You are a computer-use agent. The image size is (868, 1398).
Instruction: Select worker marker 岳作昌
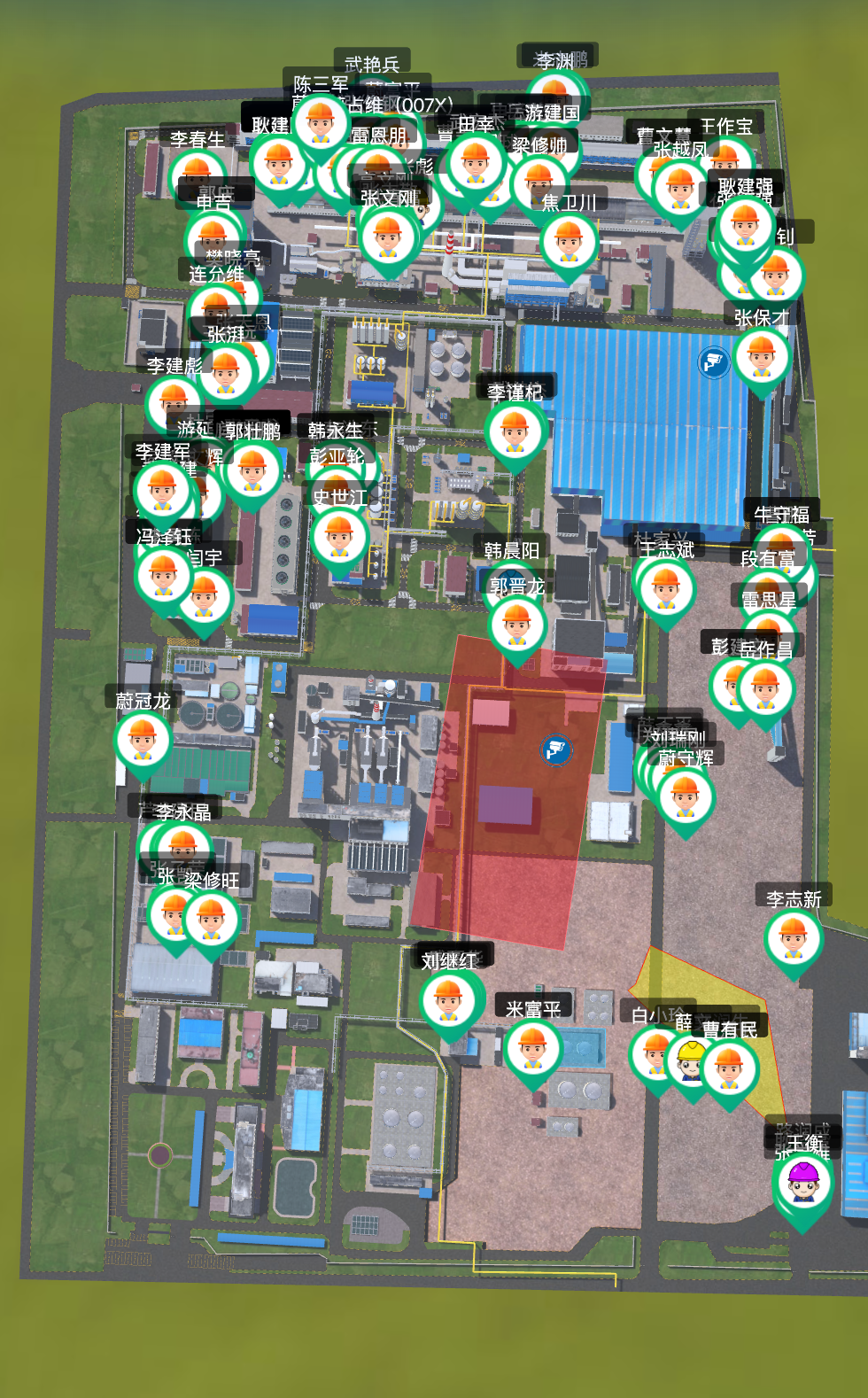tap(765, 688)
